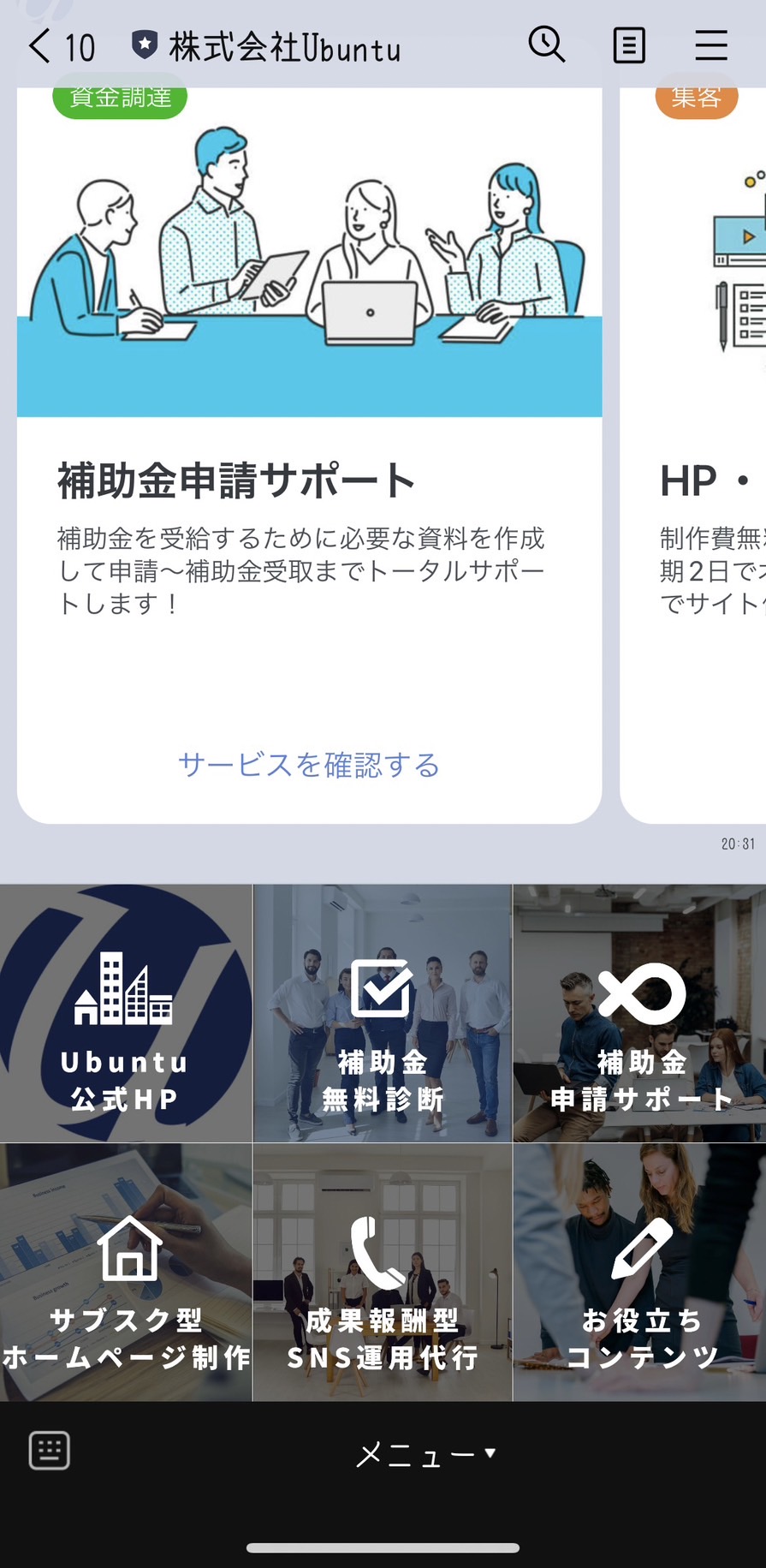
Task: Collapse the rich menu via メニュー arrow
Action: (425, 1453)
